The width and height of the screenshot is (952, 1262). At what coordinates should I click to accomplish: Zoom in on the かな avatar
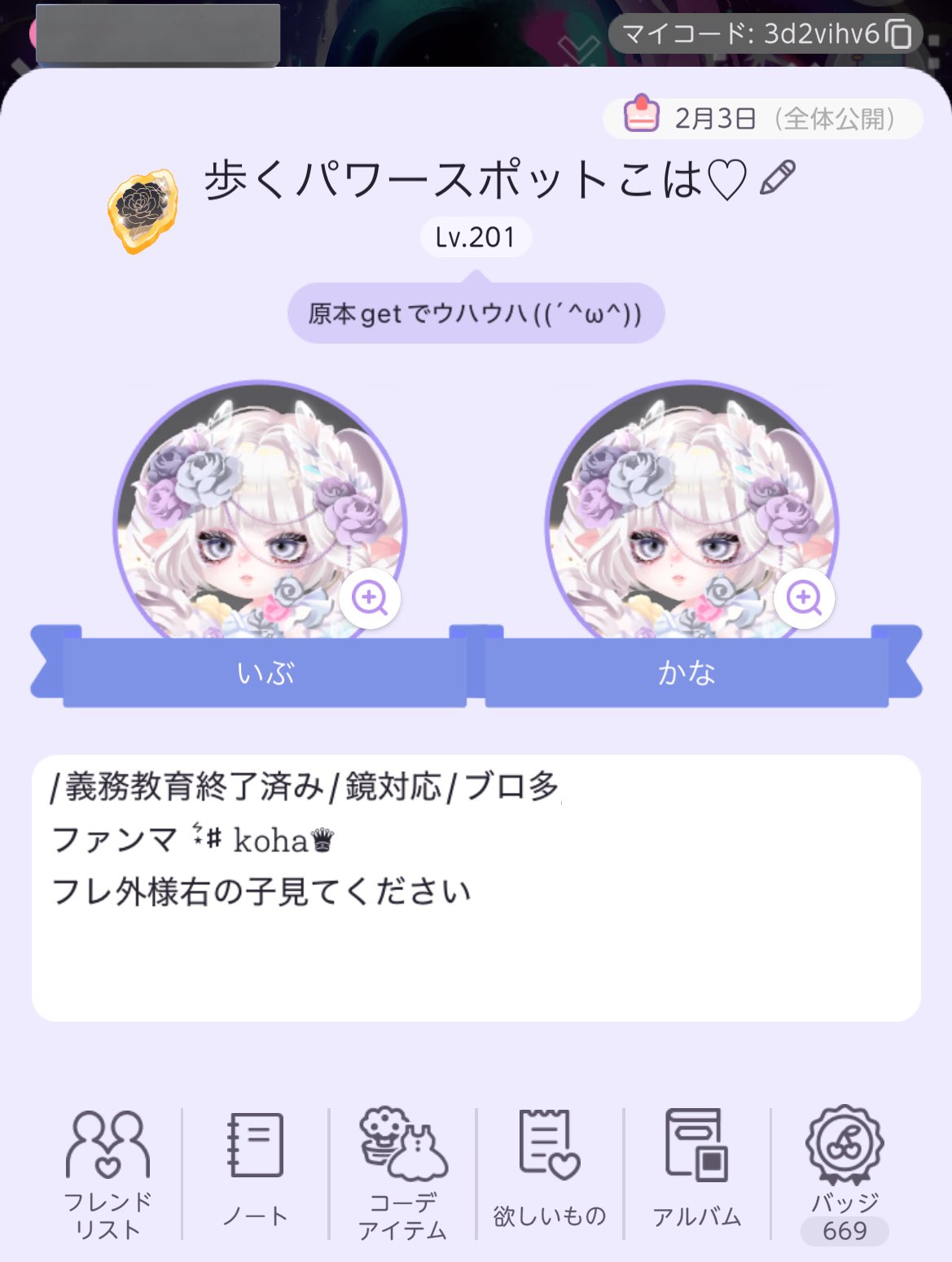[x=804, y=598]
